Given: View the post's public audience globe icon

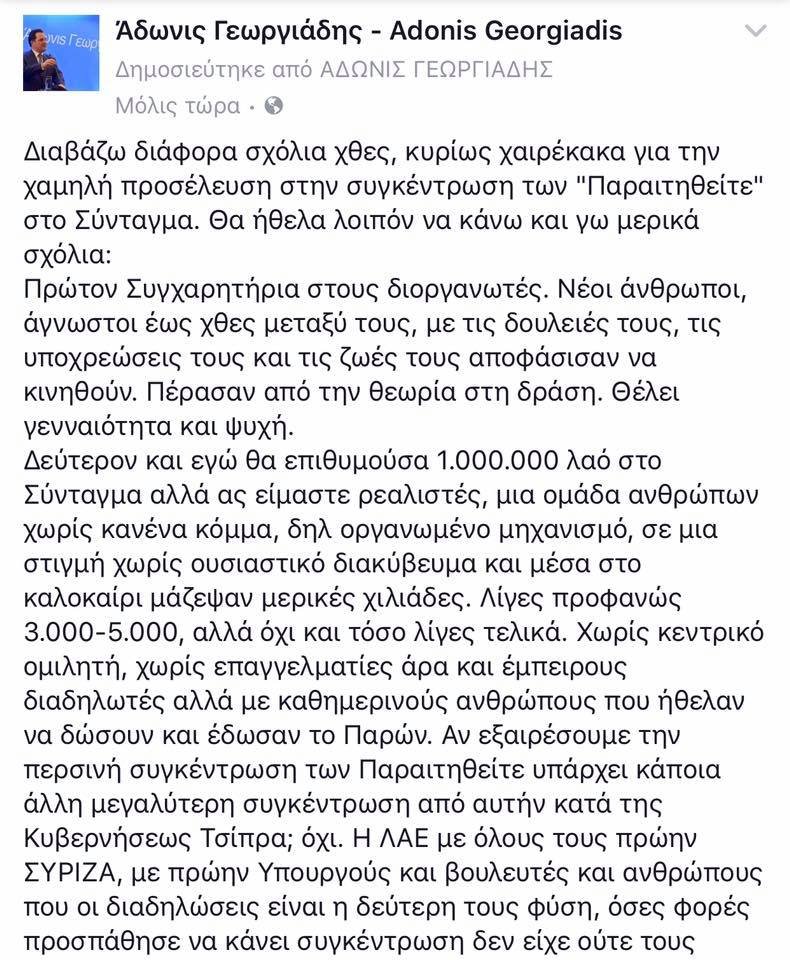Looking at the screenshot, I should [x=274, y=105].
